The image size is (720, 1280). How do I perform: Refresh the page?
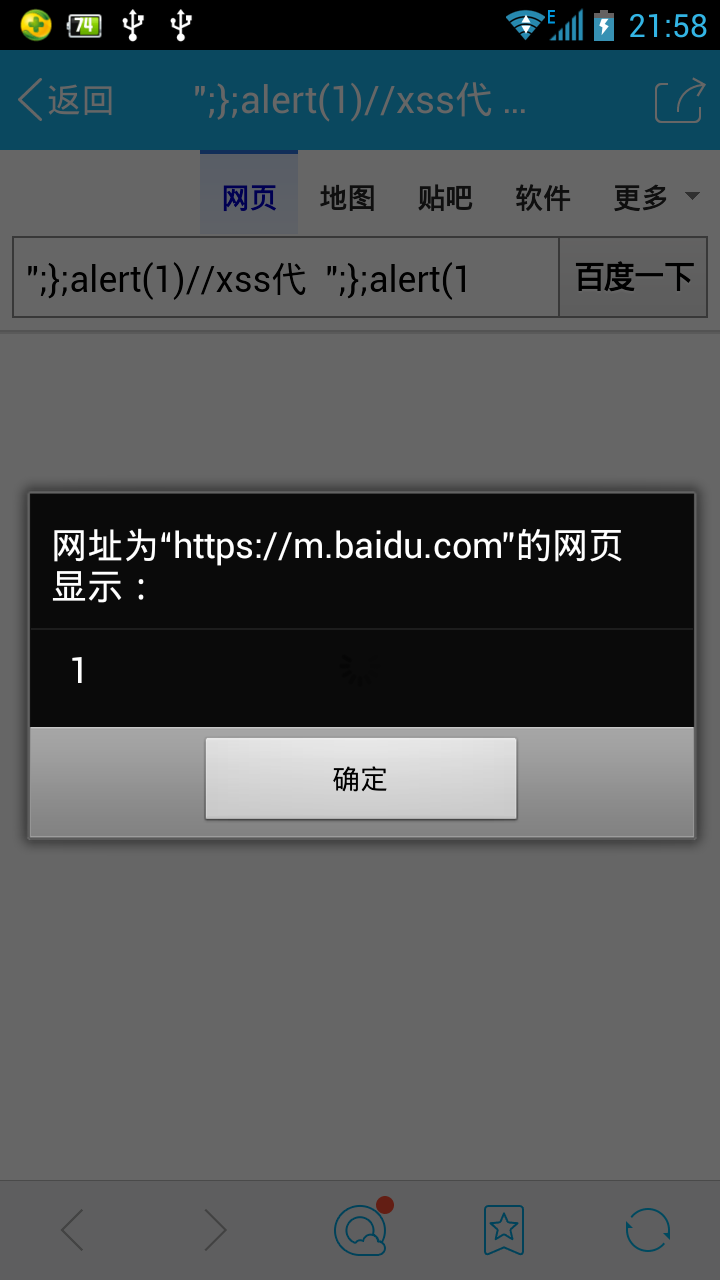(647, 1230)
